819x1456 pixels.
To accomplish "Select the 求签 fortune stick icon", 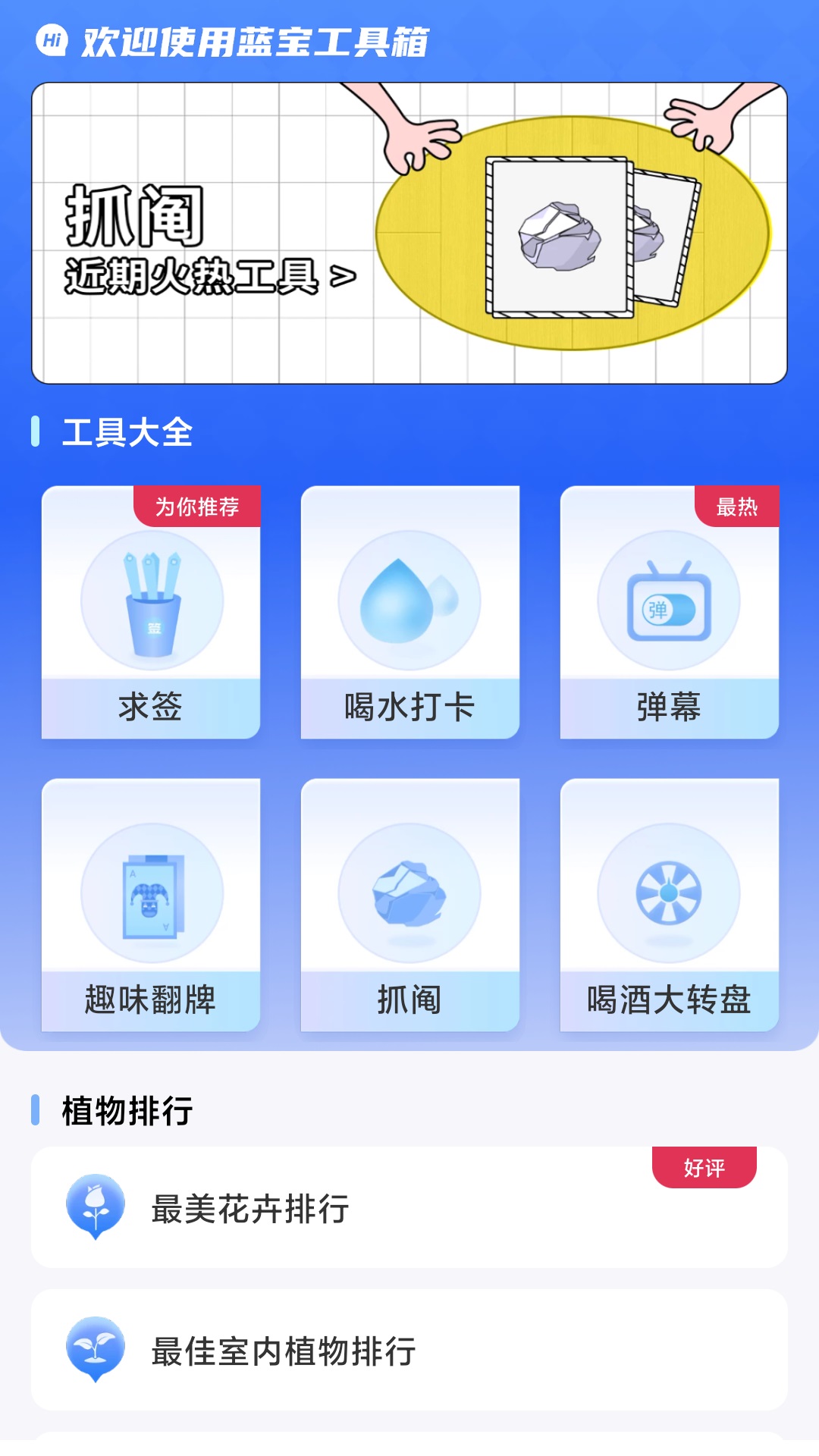I will [152, 599].
